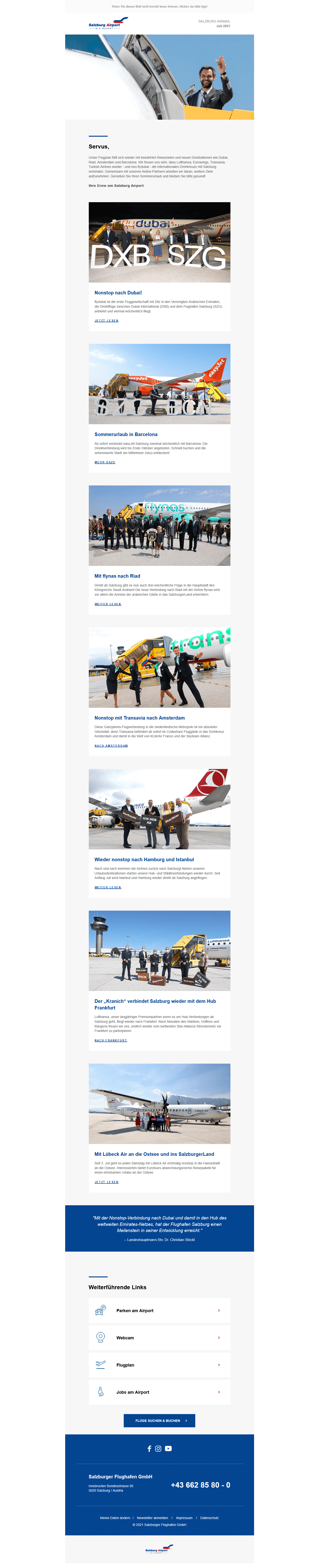Open the Parken am Airport row
The image size is (319, 1568).
coord(159,1310)
